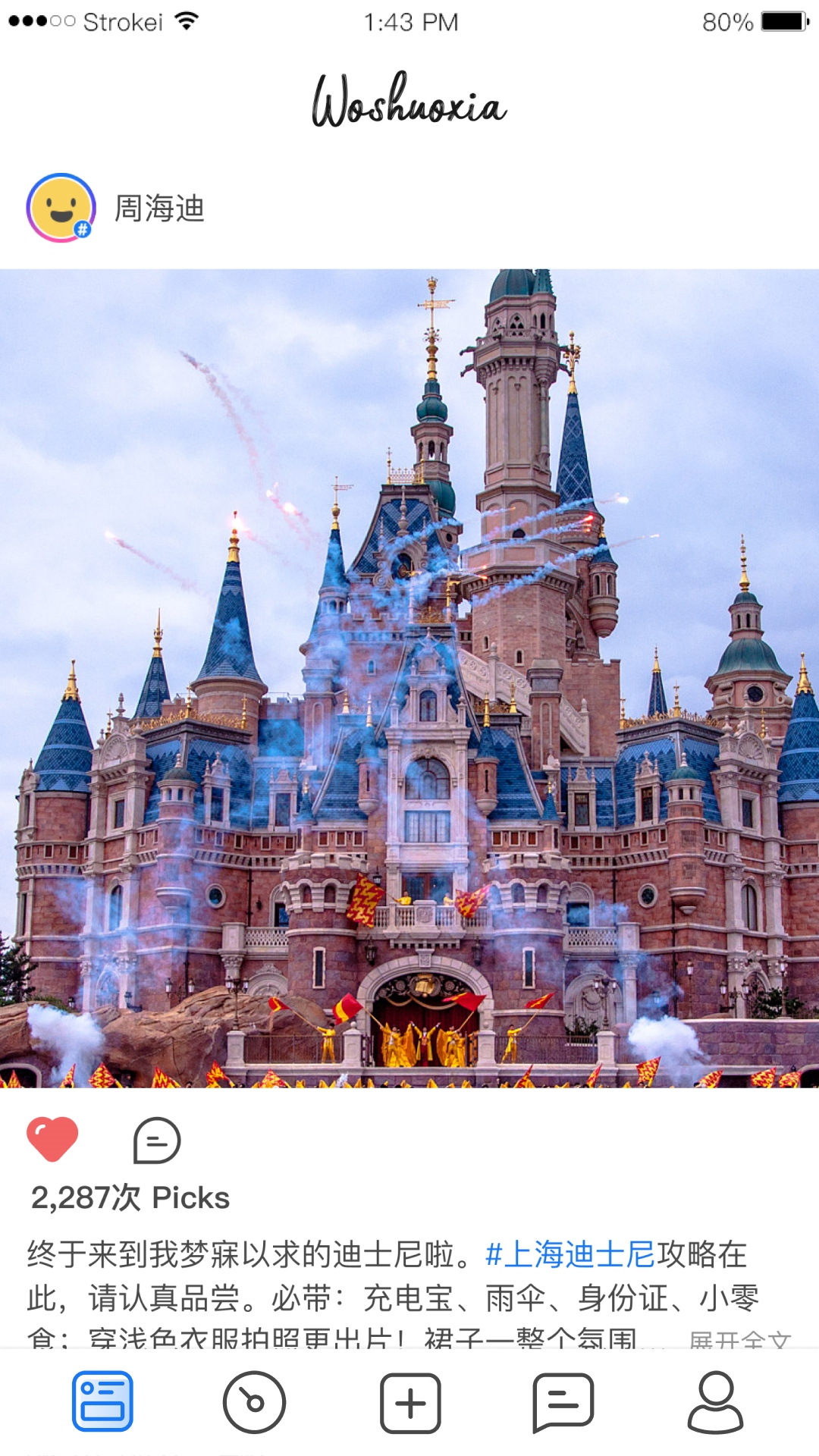
Task: Create a new post with plus tab
Action: click(410, 1403)
